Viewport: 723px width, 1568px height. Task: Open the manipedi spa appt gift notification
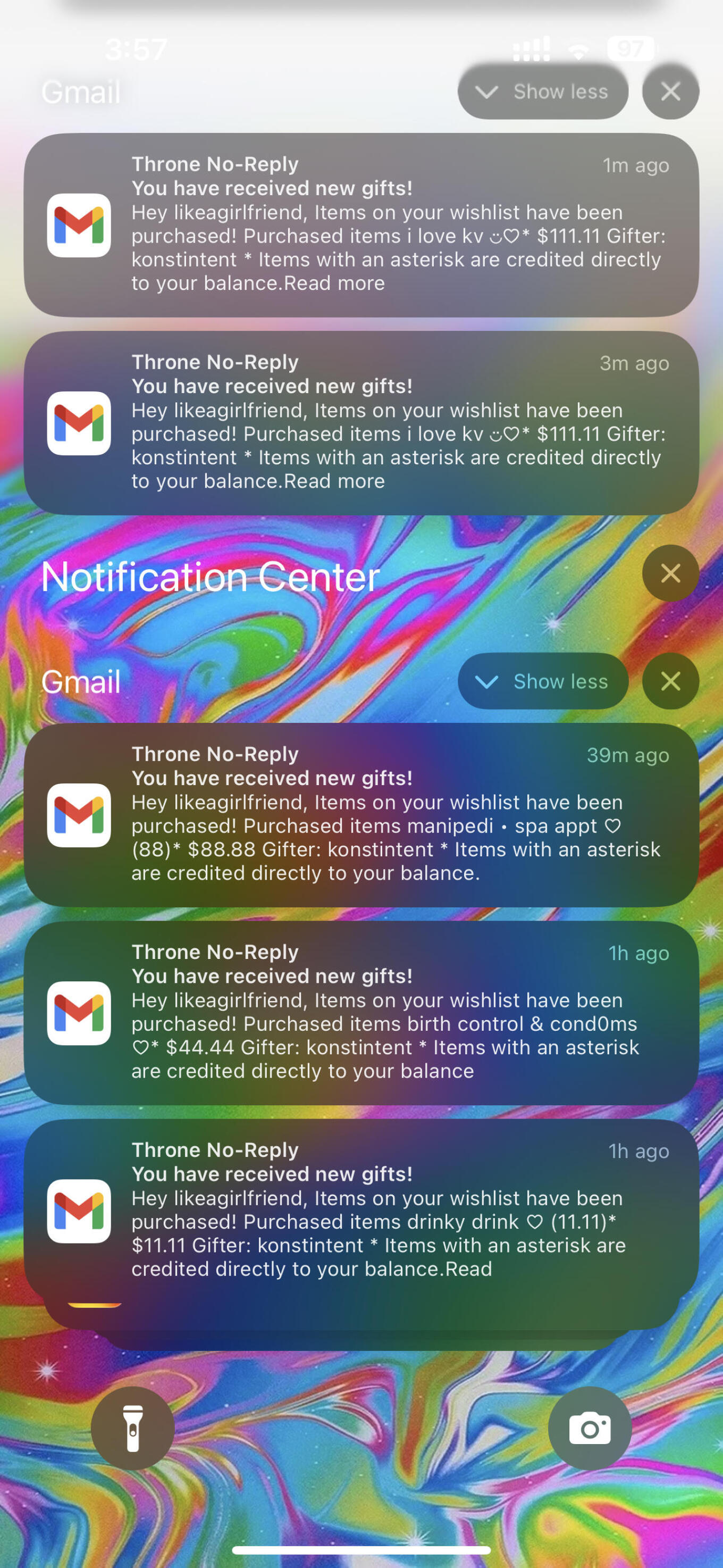(x=361, y=814)
